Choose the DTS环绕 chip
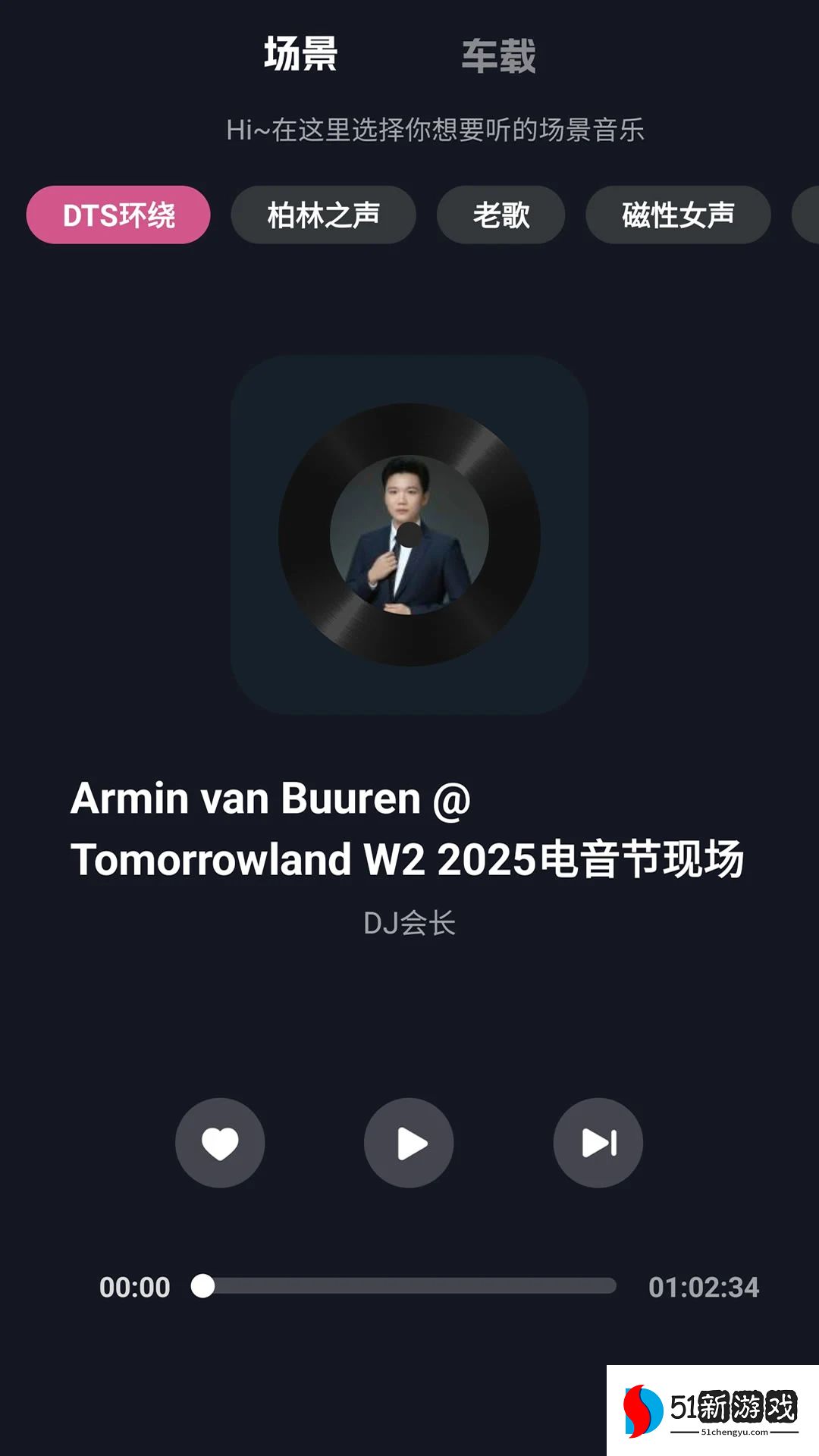Screen dimensions: 819x1456 (x=118, y=215)
